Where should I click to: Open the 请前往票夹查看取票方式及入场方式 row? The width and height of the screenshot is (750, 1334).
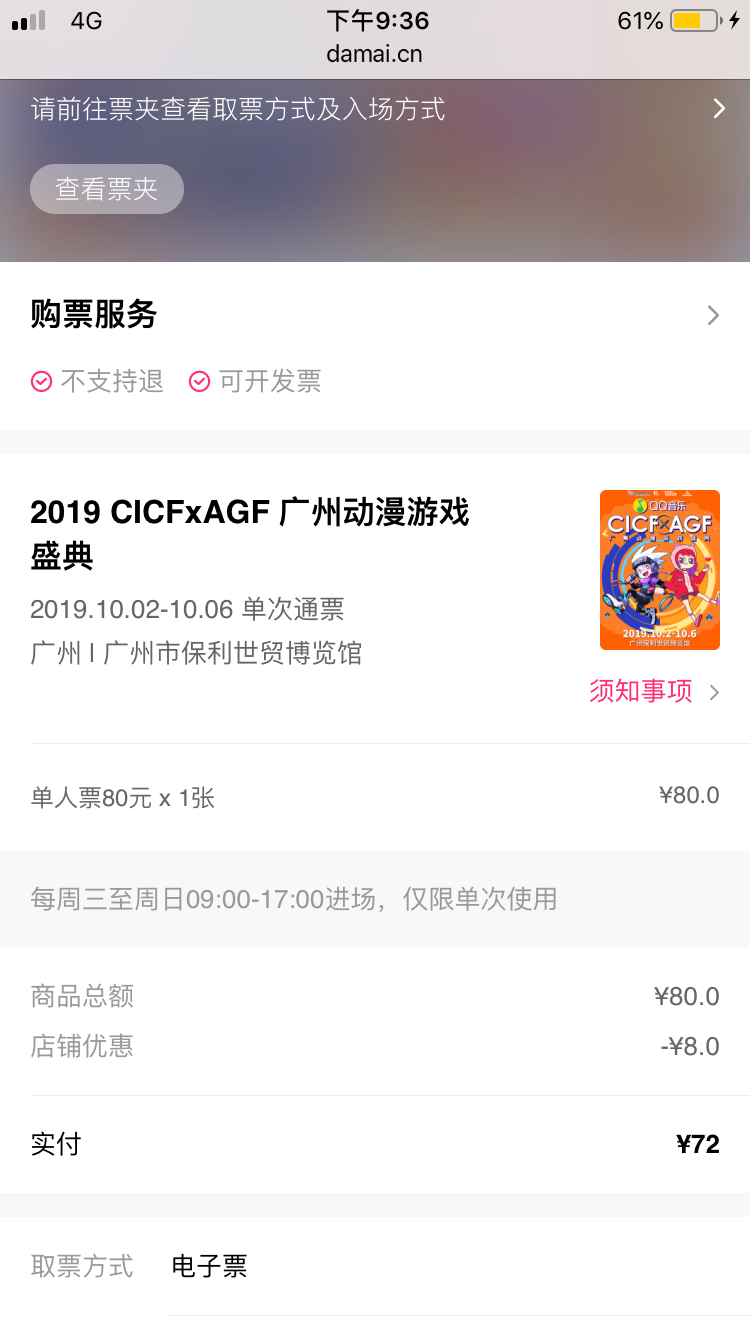click(374, 109)
